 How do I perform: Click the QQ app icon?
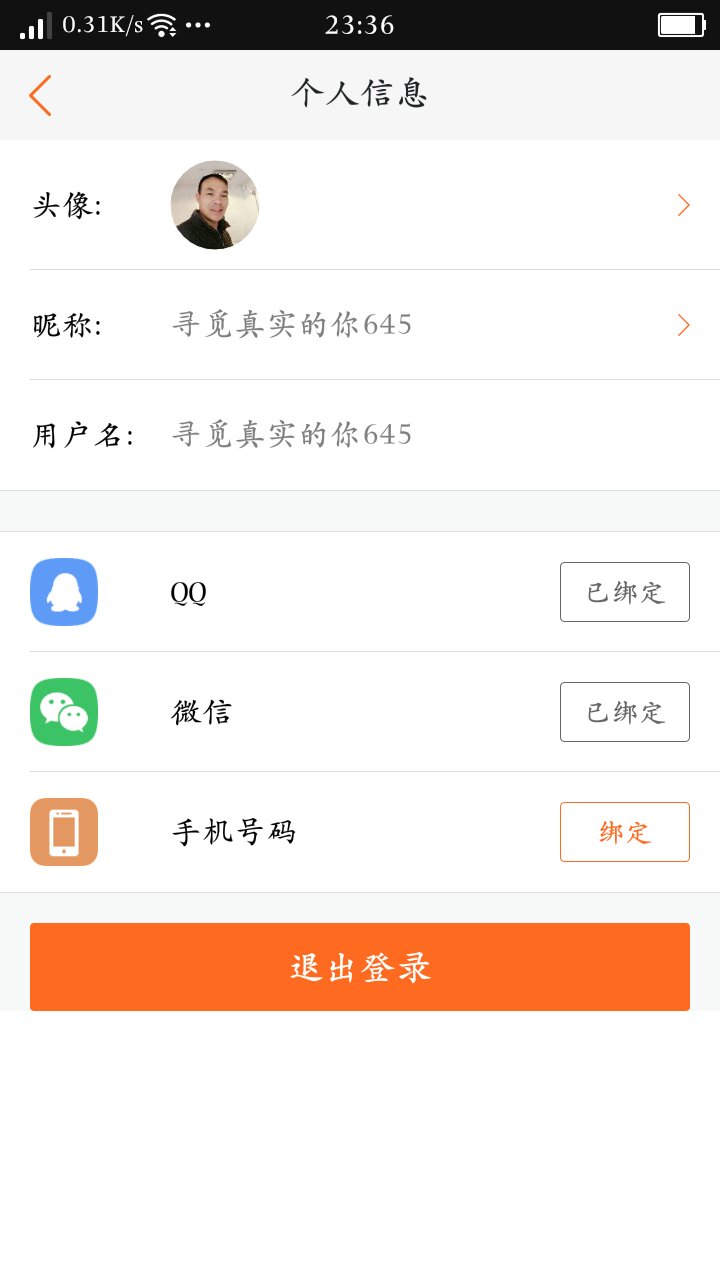[64, 592]
